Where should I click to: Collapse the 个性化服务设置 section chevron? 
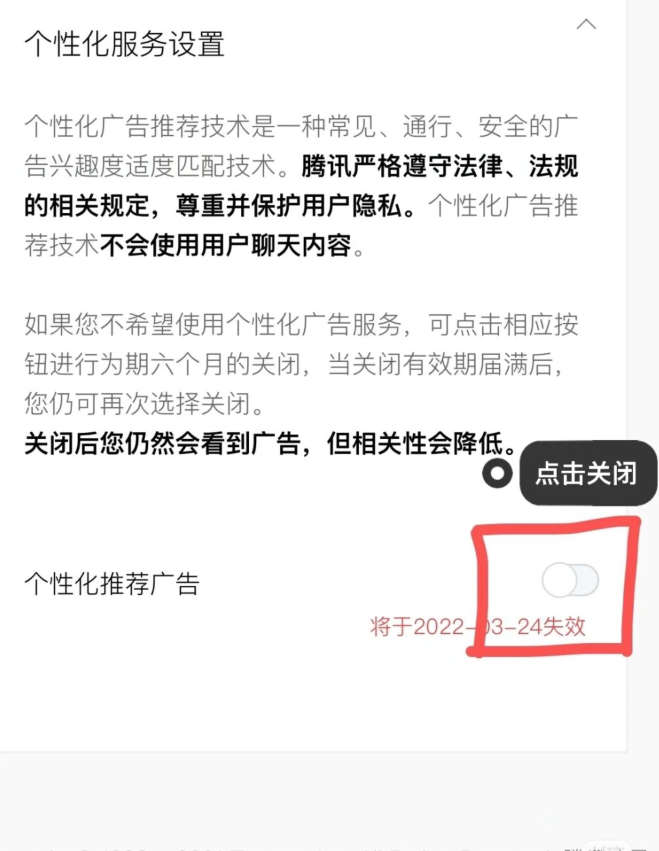tap(587, 24)
